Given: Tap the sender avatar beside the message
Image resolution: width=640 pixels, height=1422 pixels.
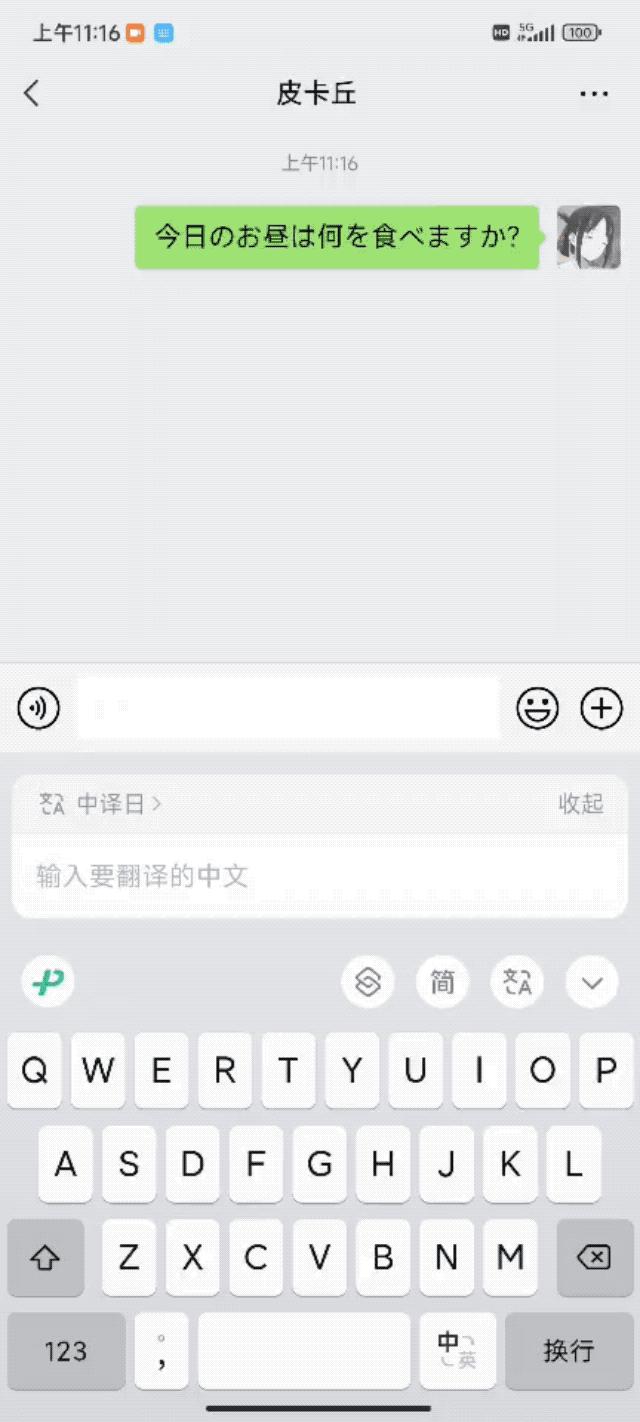Looking at the screenshot, I should point(588,237).
